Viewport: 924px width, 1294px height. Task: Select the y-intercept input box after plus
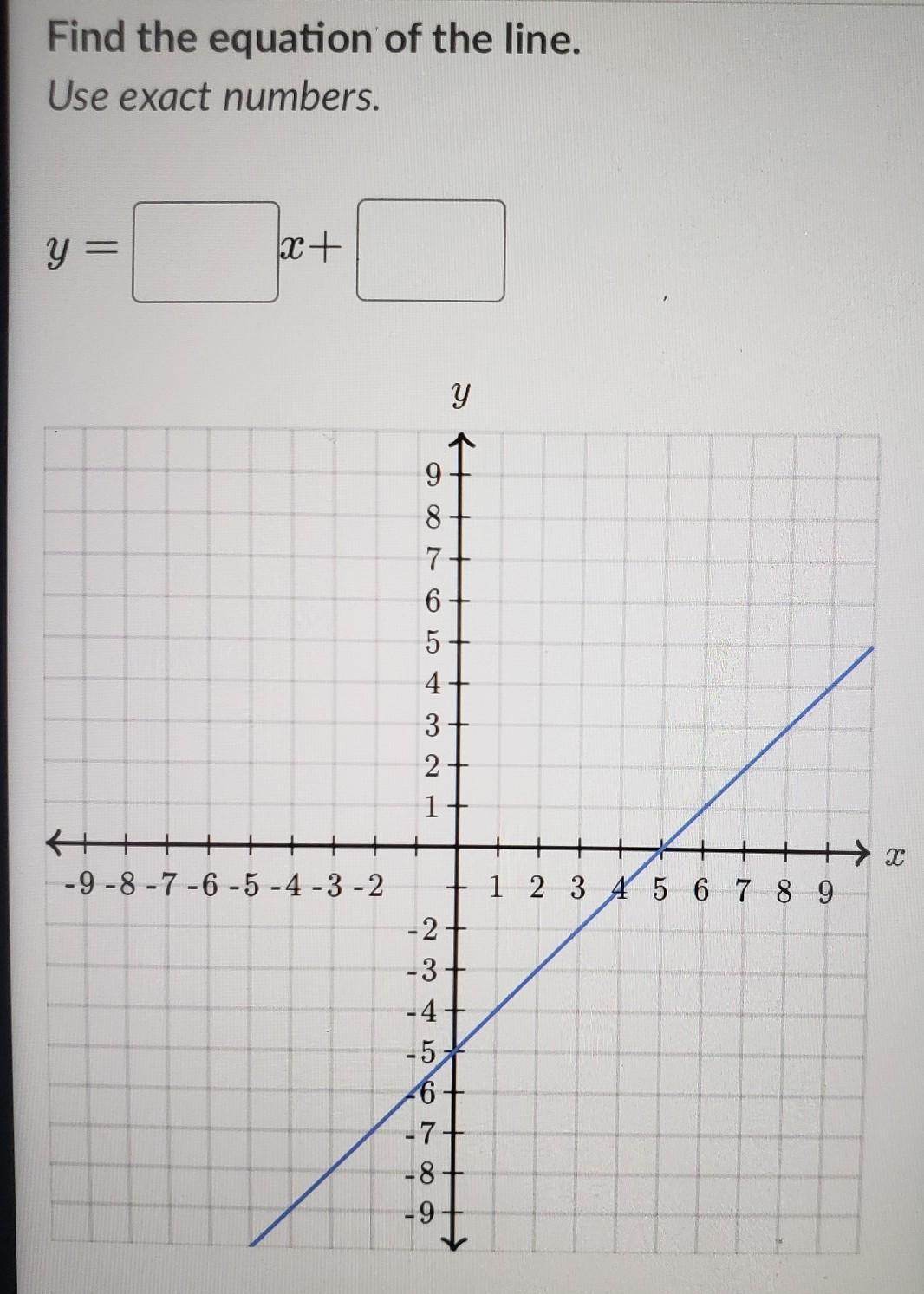(x=431, y=250)
